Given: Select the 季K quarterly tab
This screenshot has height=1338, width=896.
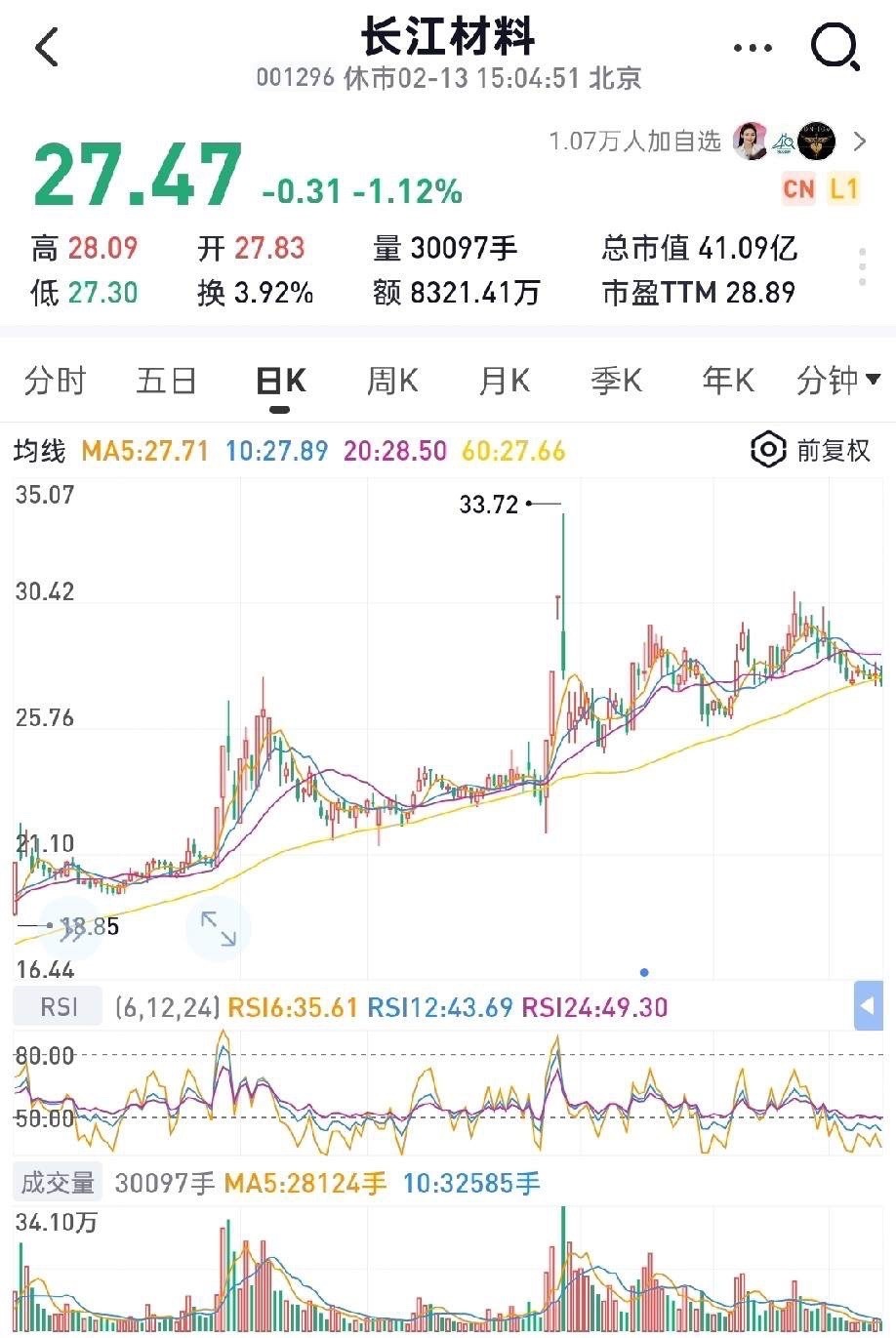Looking at the screenshot, I should [x=615, y=381].
